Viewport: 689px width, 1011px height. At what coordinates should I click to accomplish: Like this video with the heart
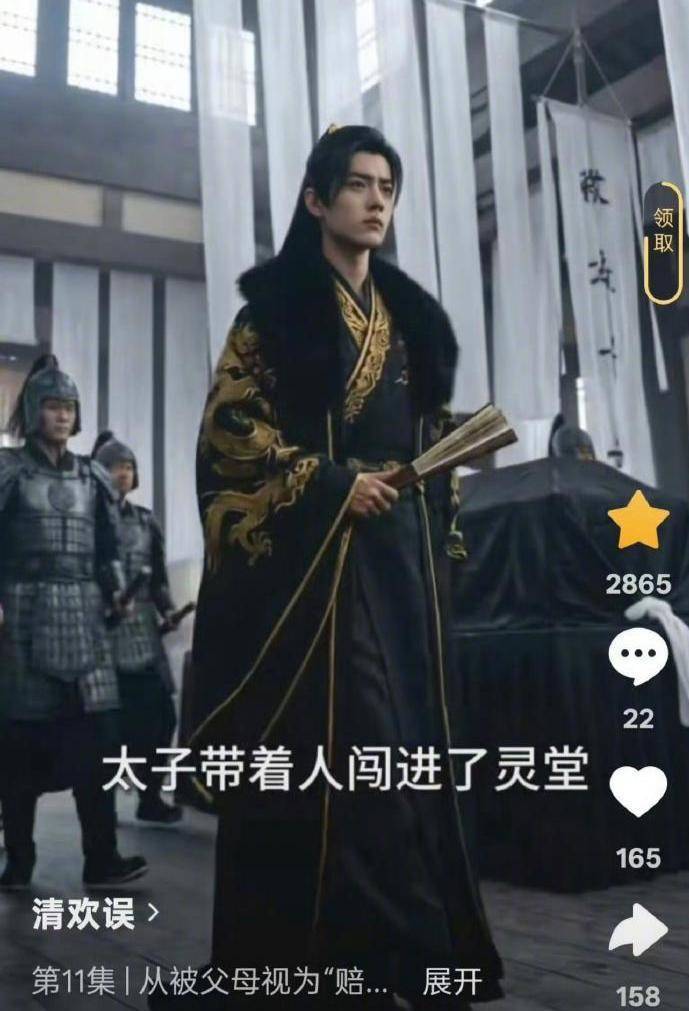point(638,792)
